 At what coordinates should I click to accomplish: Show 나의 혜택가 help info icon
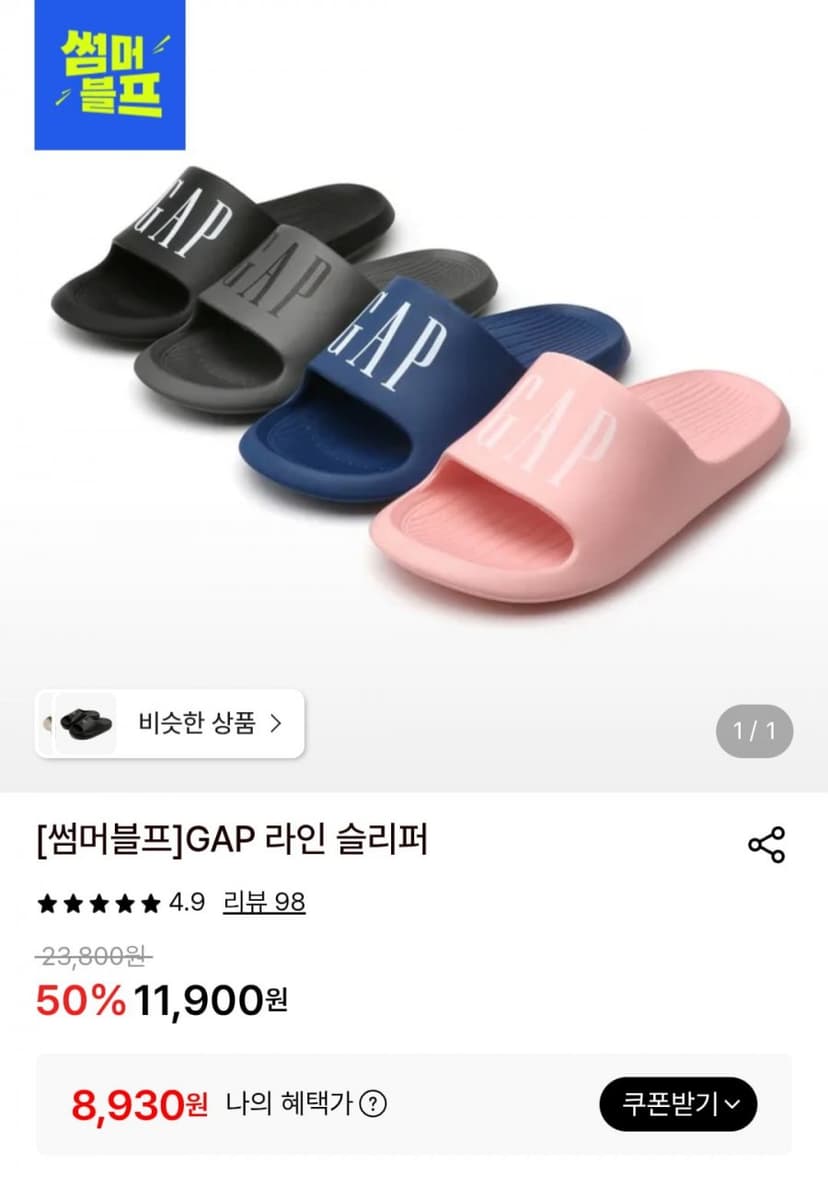pyautogui.click(x=373, y=1103)
